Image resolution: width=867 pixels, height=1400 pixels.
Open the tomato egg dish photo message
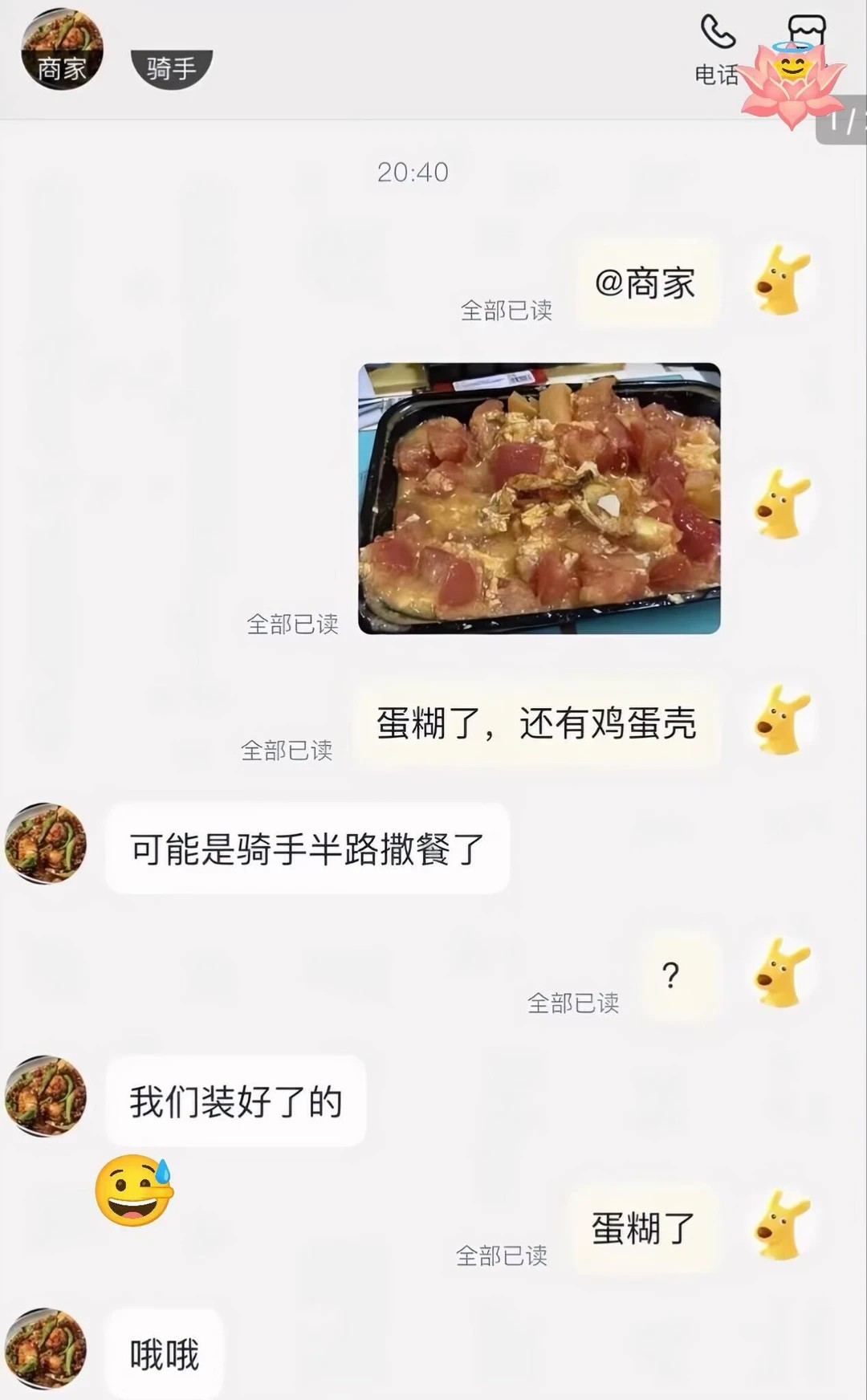pyautogui.click(x=539, y=499)
